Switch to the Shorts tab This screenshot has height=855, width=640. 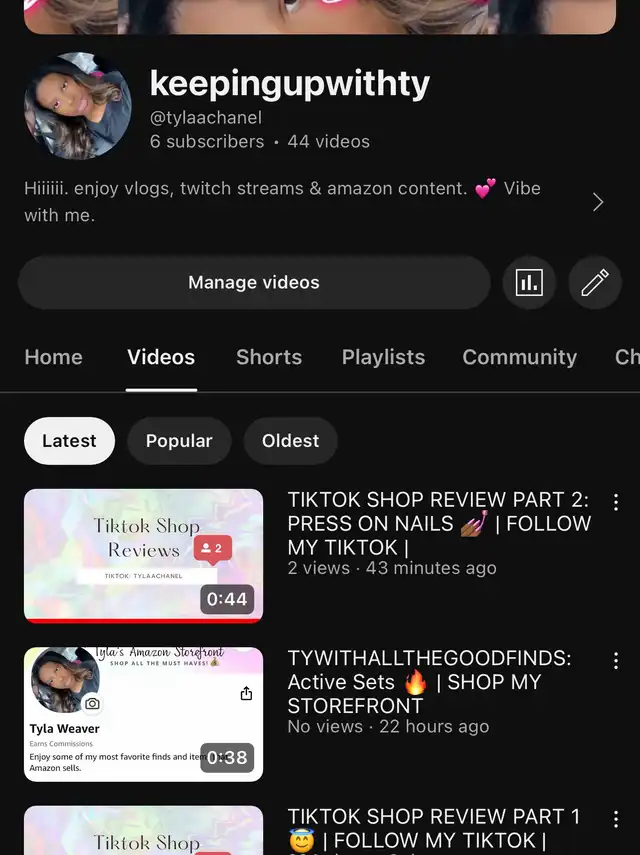tap(269, 357)
